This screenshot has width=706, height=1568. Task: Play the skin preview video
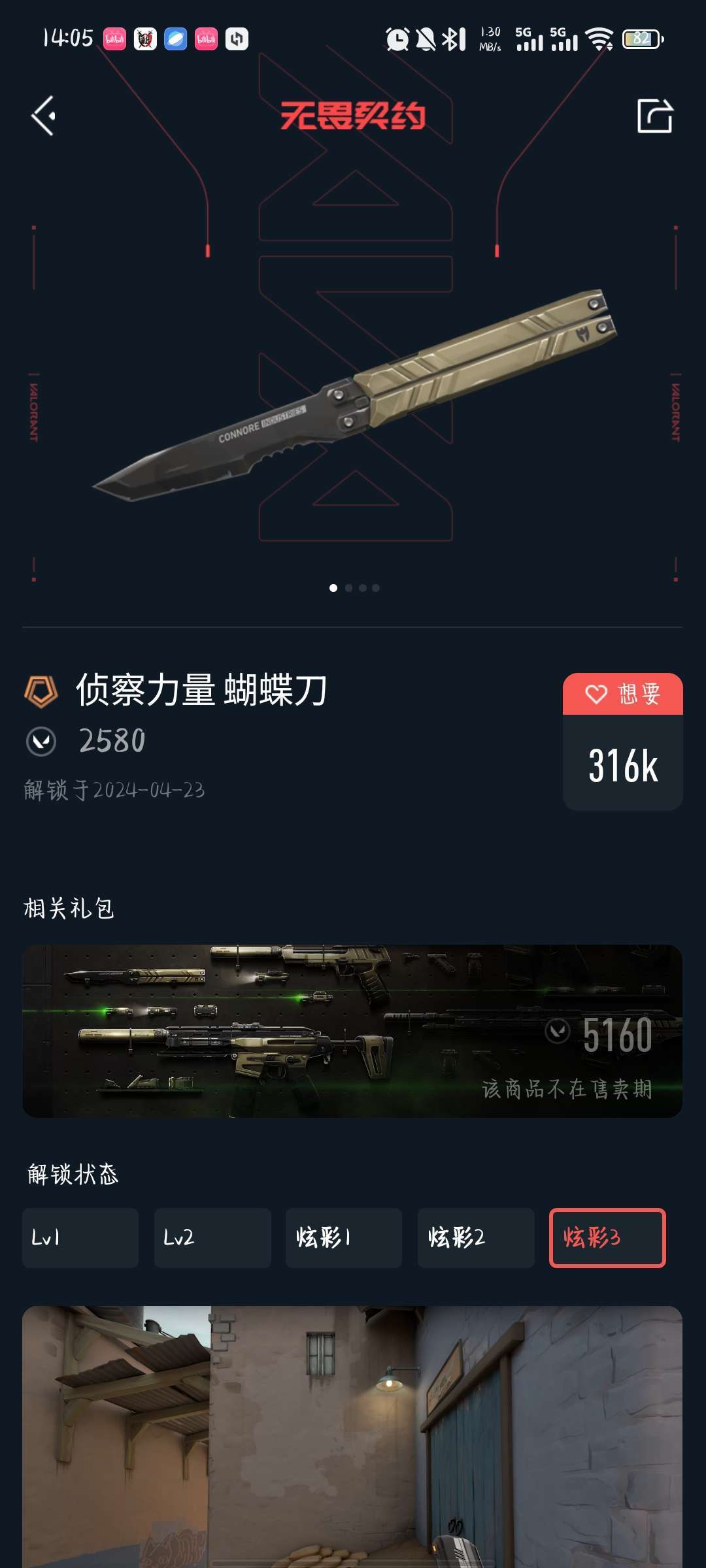[352, 1437]
